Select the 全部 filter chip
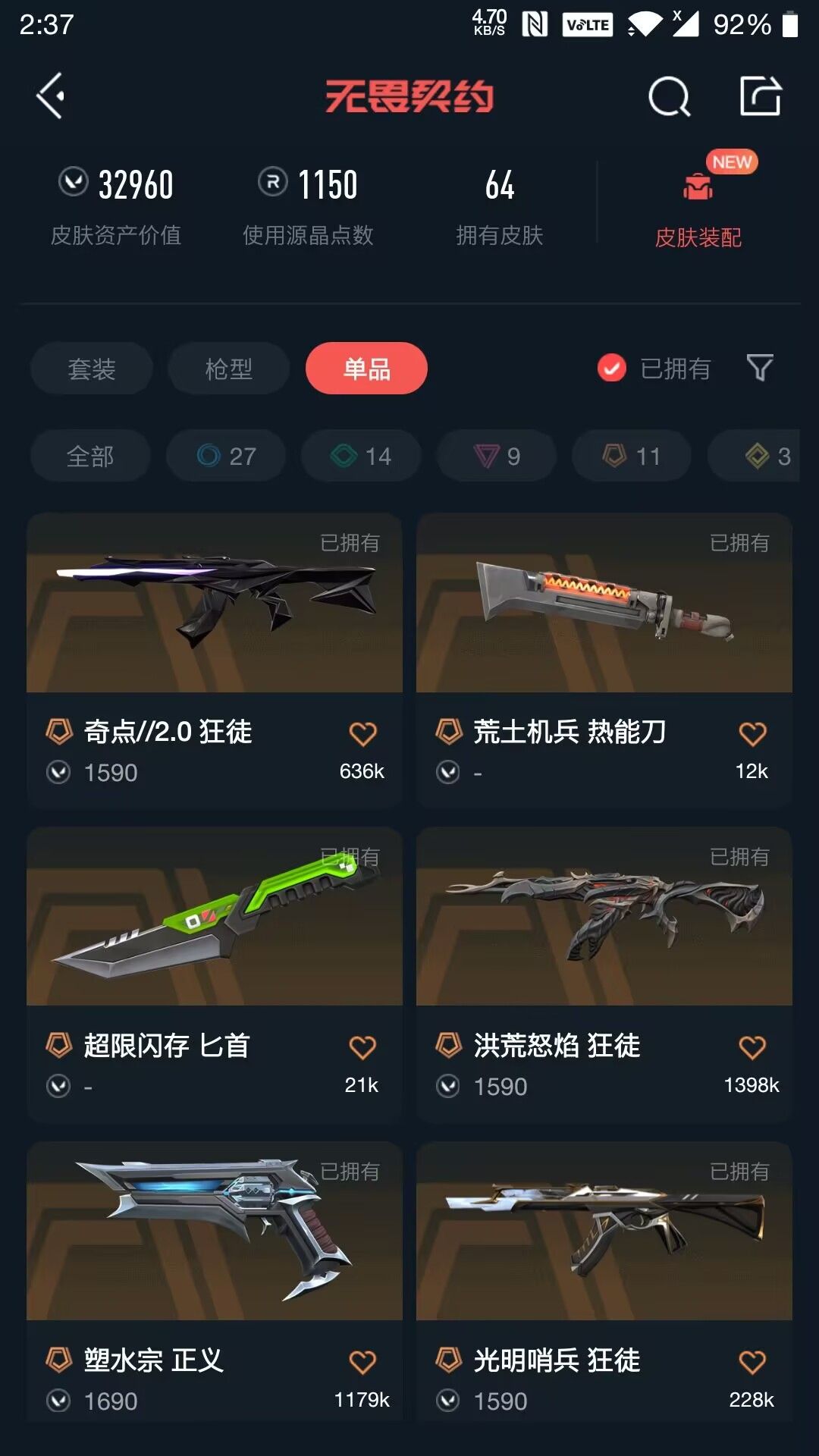The height and width of the screenshot is (1456, 819). pos(89,456)
